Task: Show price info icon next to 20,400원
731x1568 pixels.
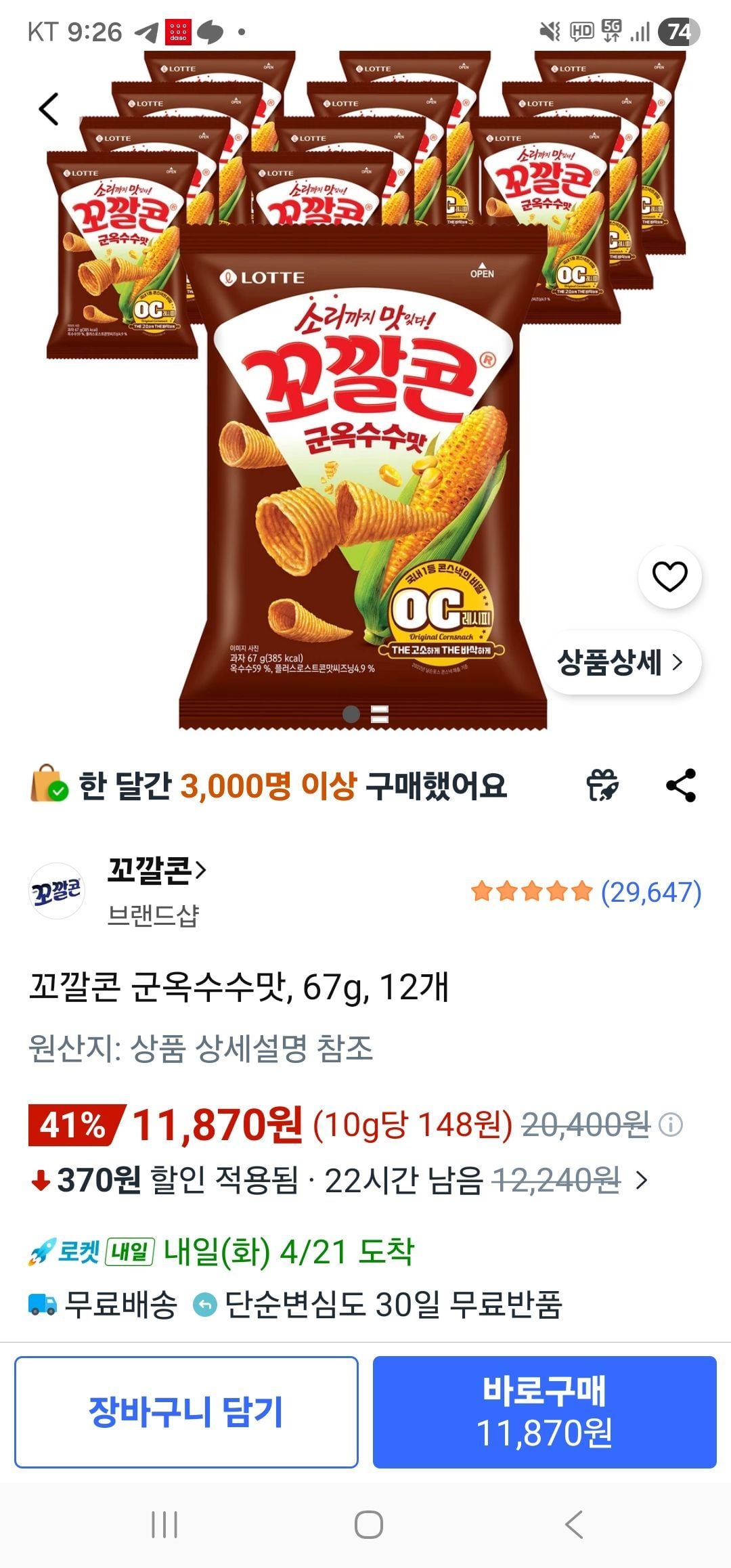Action: [671, 1125]
